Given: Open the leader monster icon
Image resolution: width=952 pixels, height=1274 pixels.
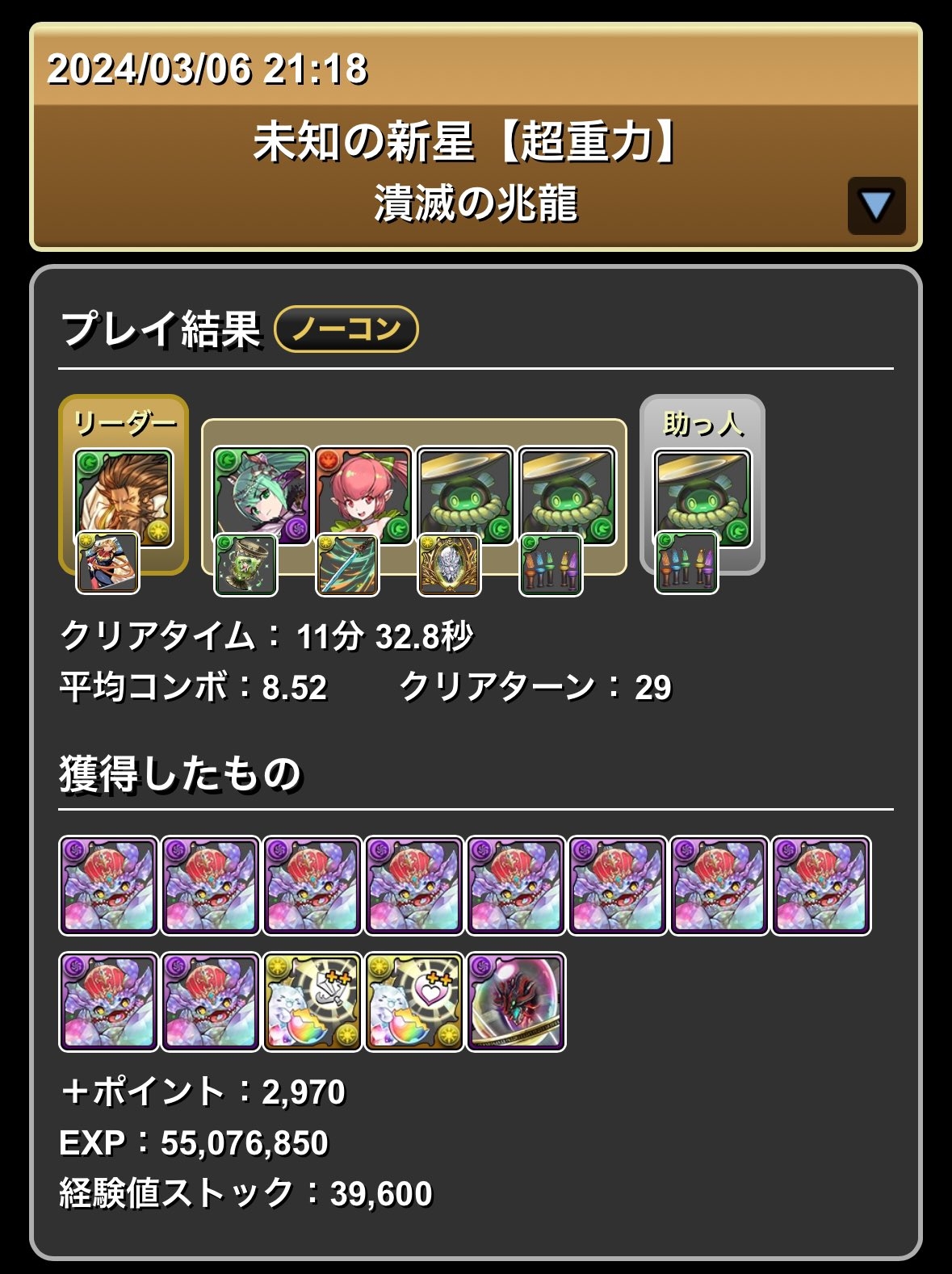Looking at the screenshot, I should click(124, 497).
